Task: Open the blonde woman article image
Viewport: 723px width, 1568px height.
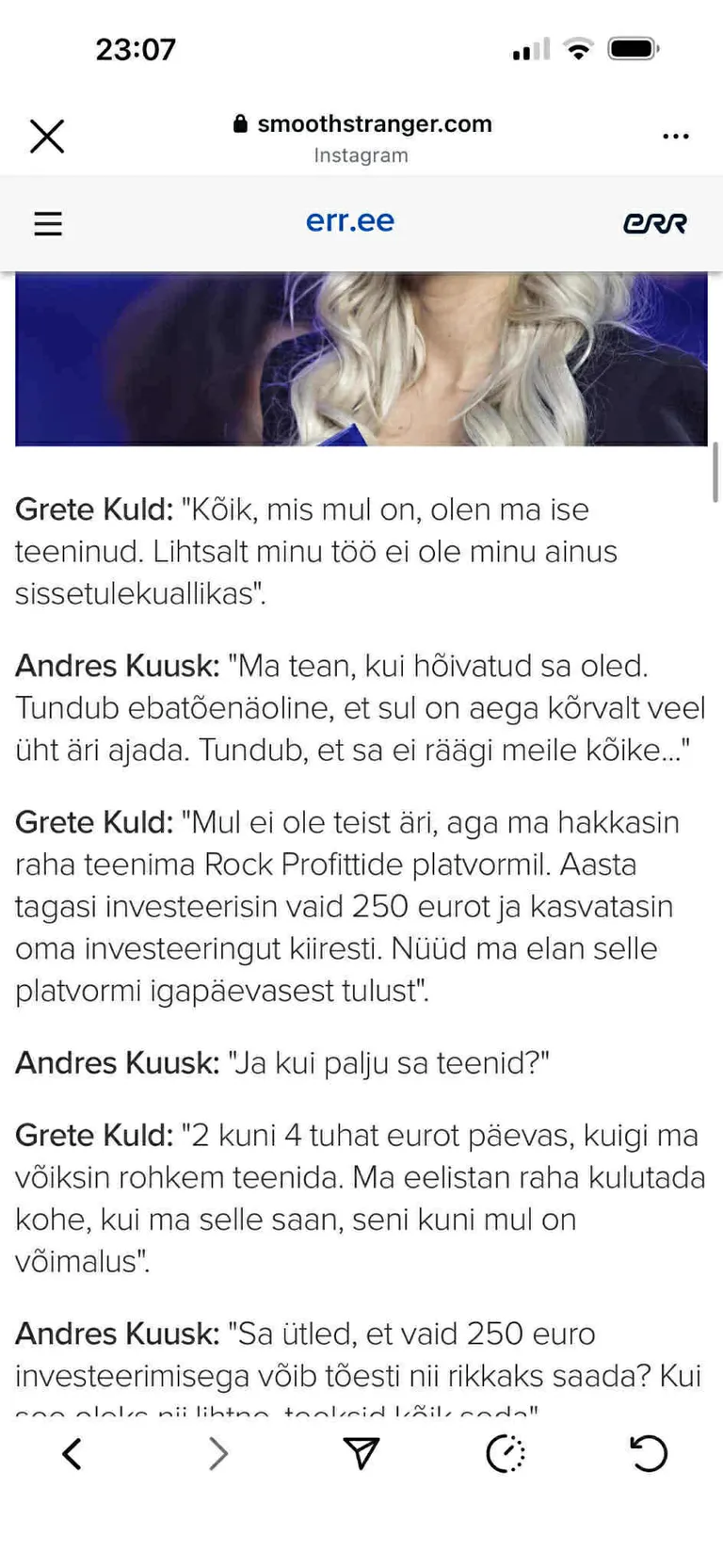Action: (361, 359)
